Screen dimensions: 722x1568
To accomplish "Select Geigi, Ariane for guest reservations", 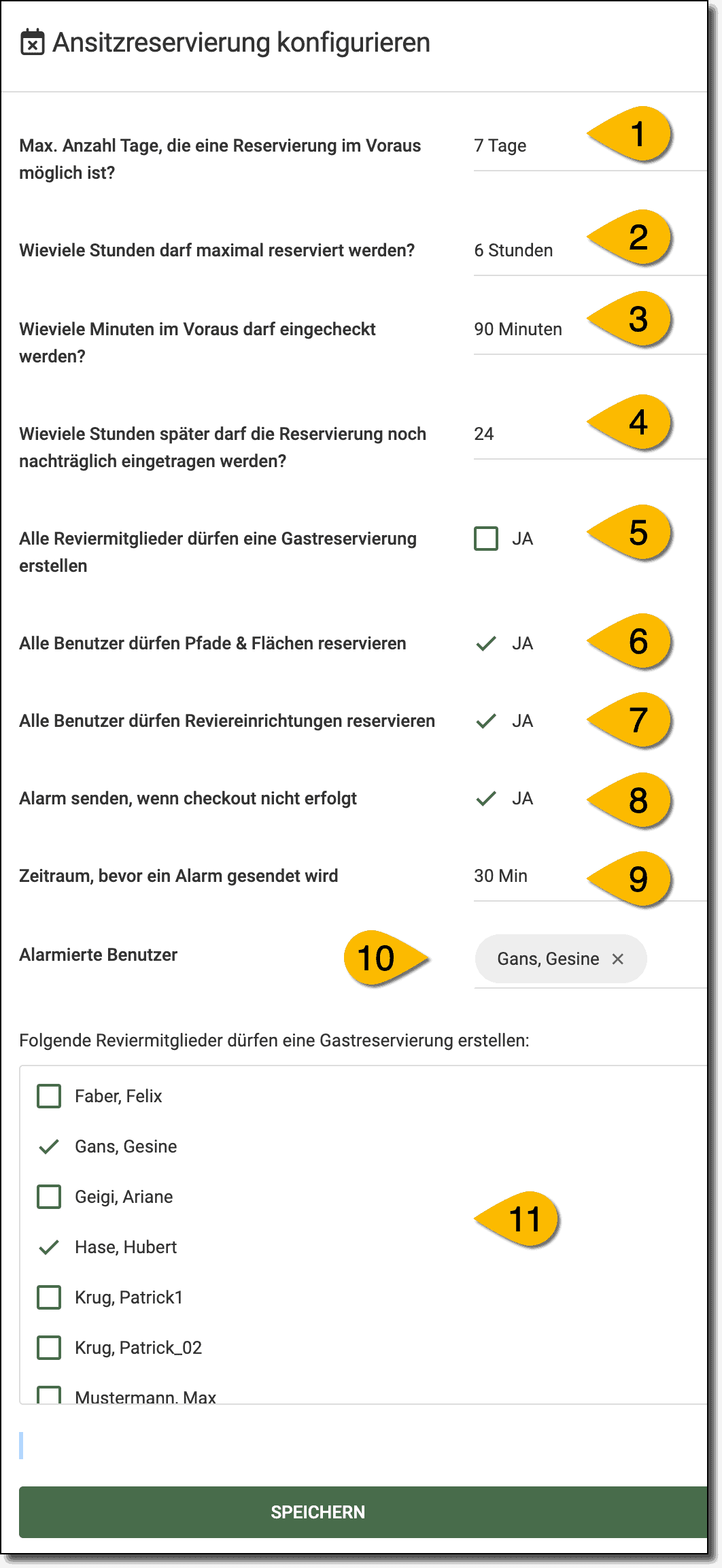I will coord(49,1197).
